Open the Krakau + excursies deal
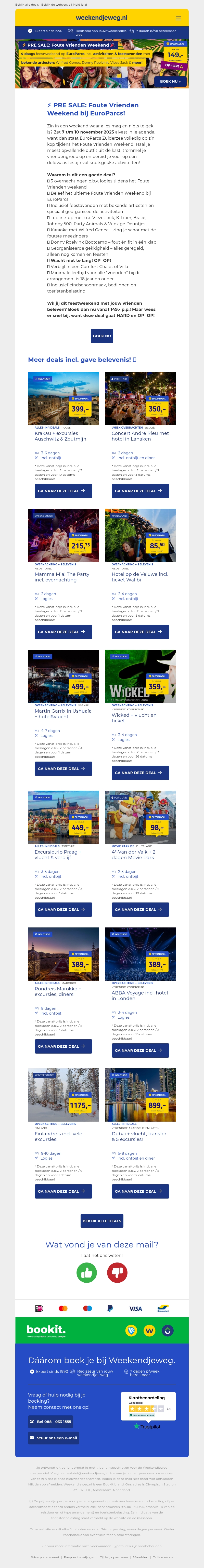This screenshot has height=1568, width=204. click(63, 491)
